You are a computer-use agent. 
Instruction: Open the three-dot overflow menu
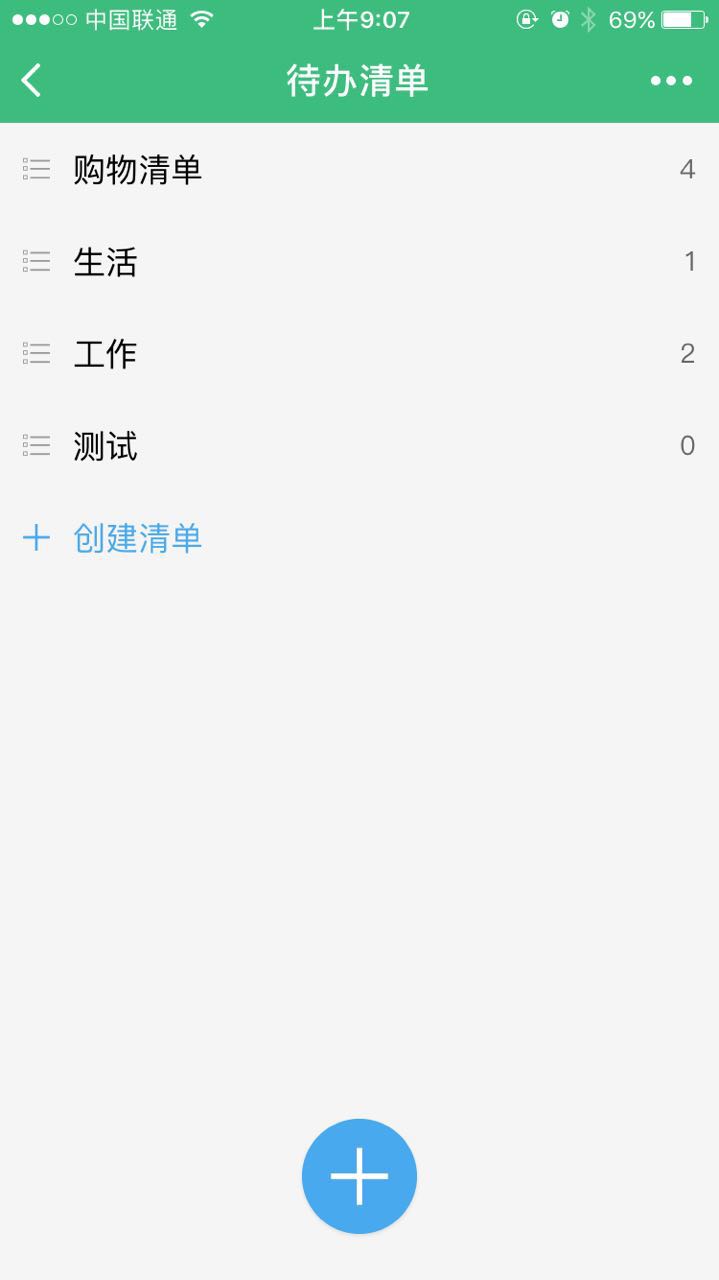671,81
